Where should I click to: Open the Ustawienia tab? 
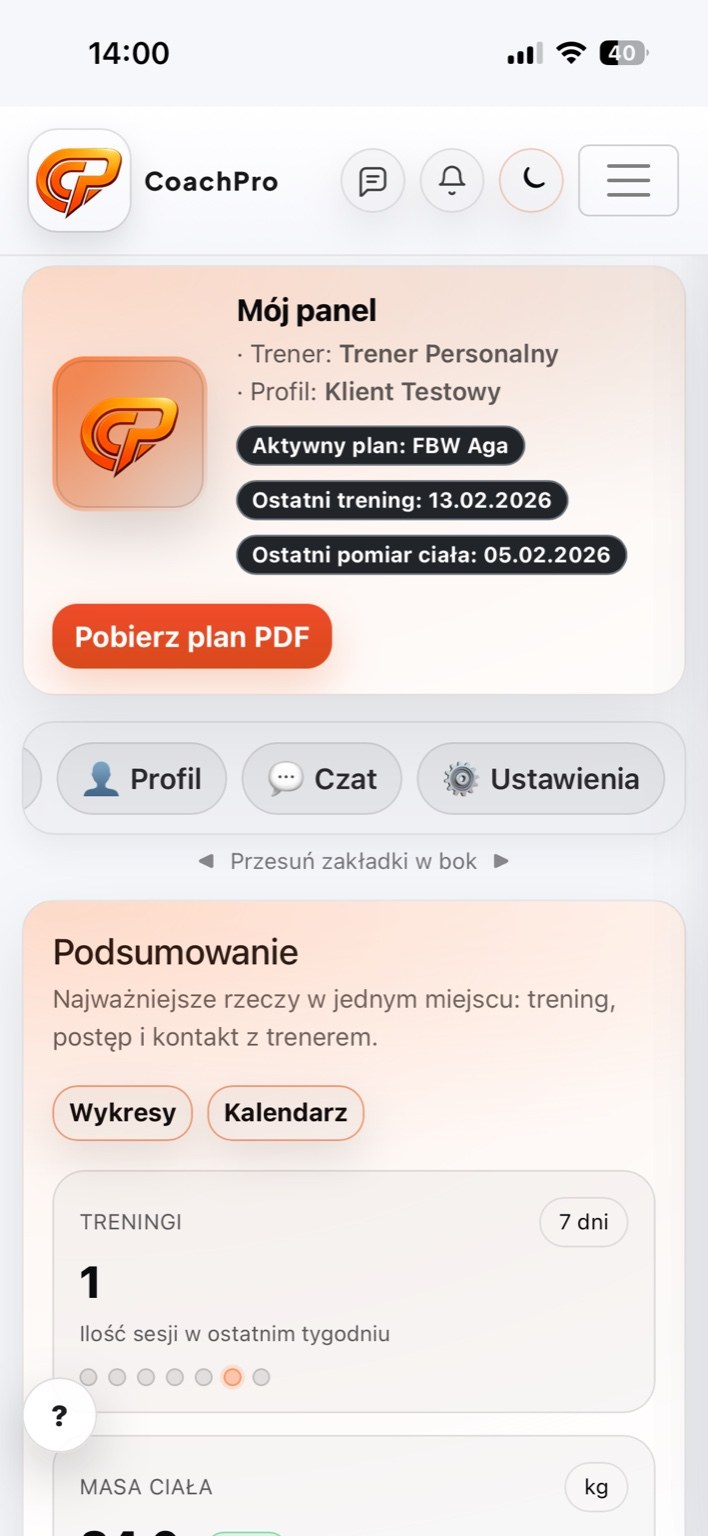(541, 779)
